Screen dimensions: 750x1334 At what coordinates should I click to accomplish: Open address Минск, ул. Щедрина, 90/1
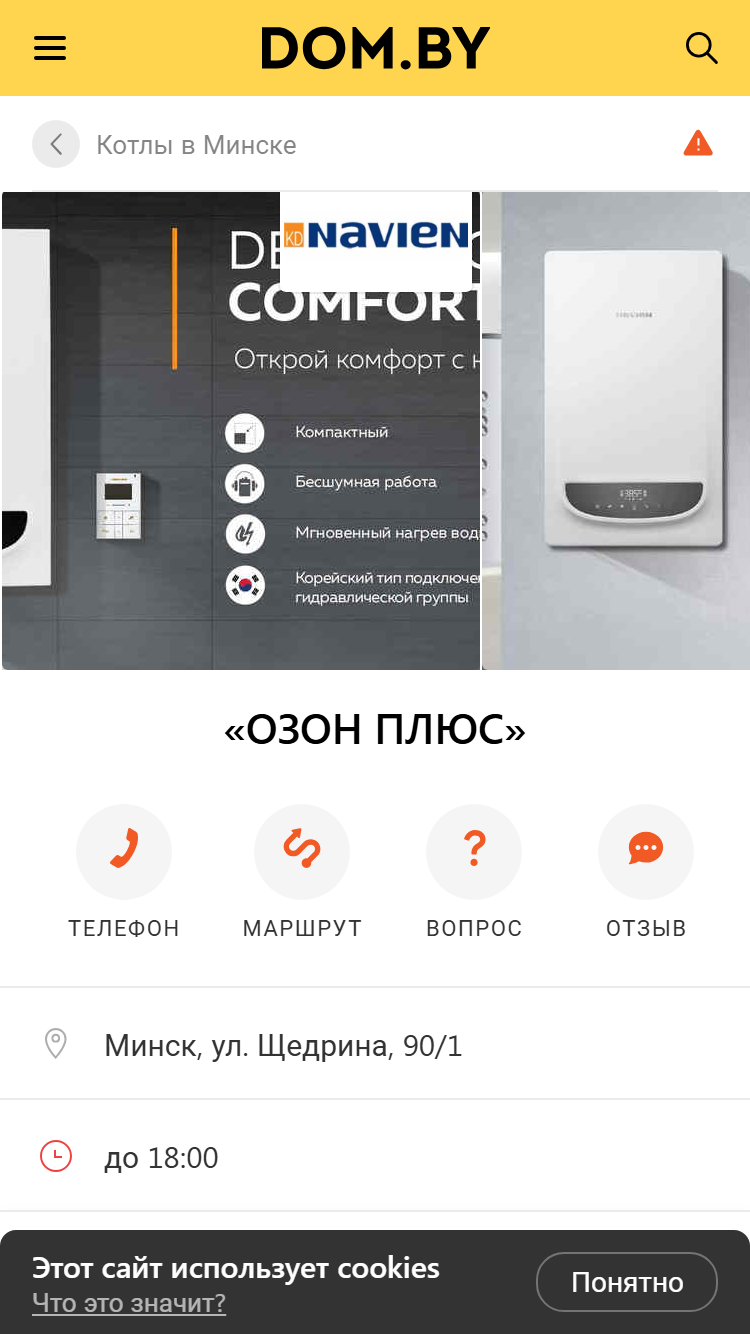pos(375,1045)
